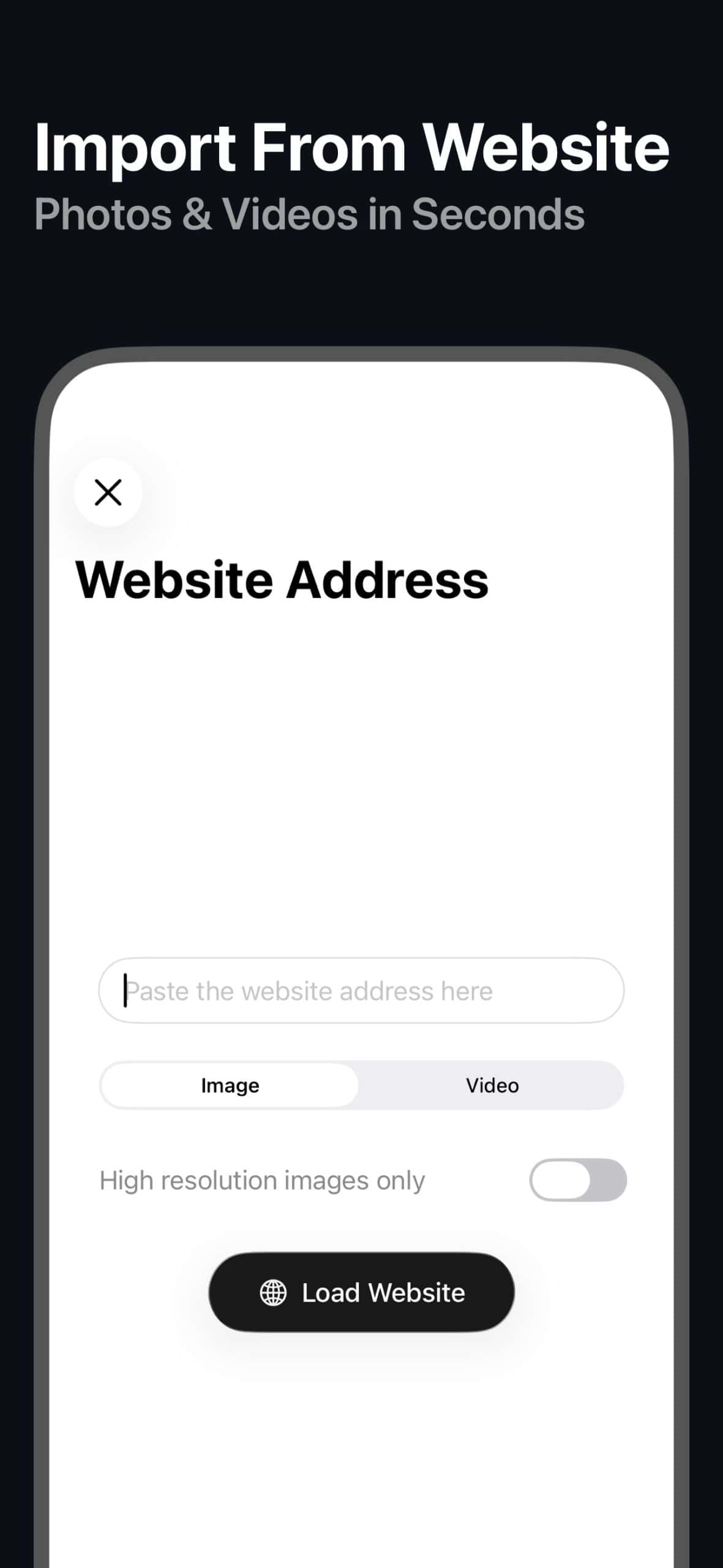This screenshot has width=723, height=1568.
Task: Focus the Paste the website address here box
Action: tap(361, 990)
